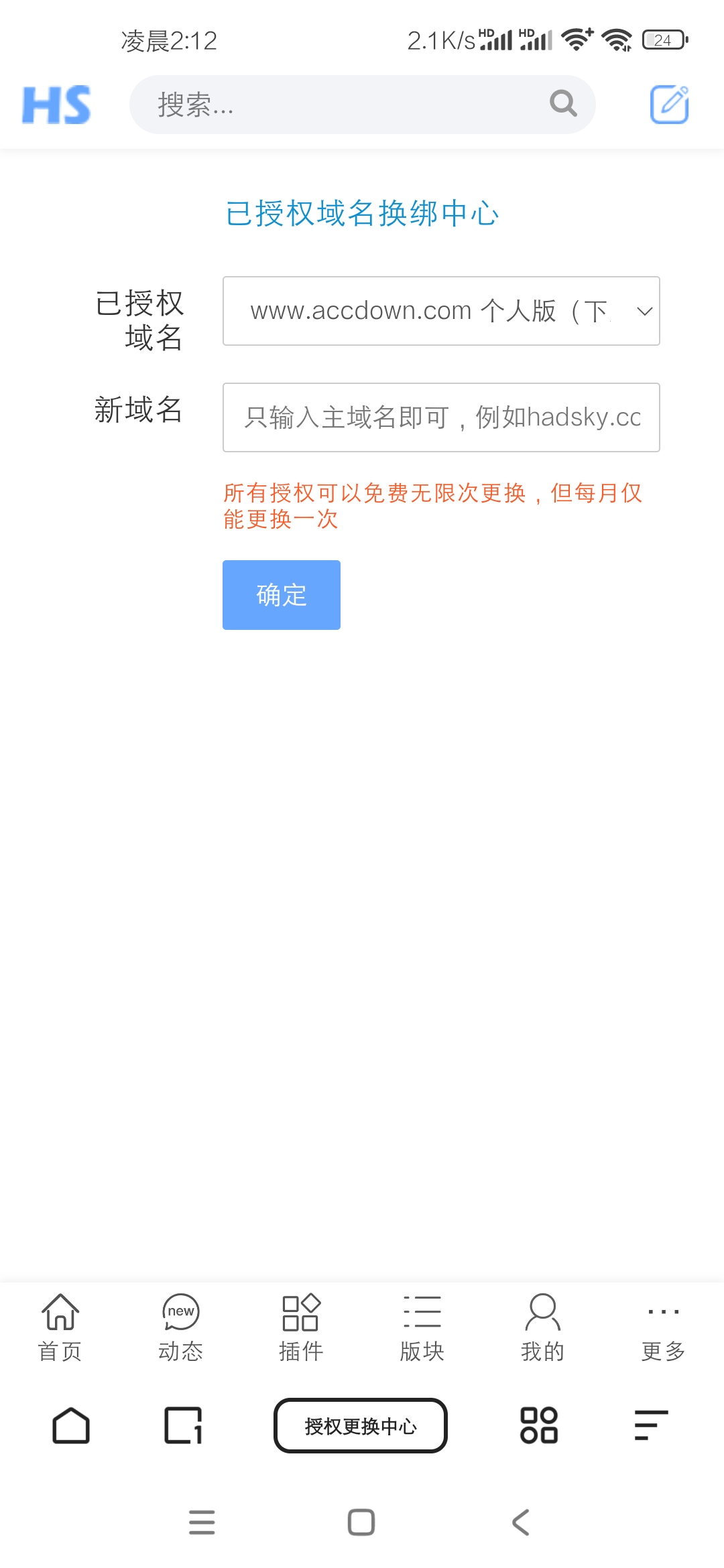724x1568 pixels.
Task: Open the 插件 tab
Action: 302,1328
